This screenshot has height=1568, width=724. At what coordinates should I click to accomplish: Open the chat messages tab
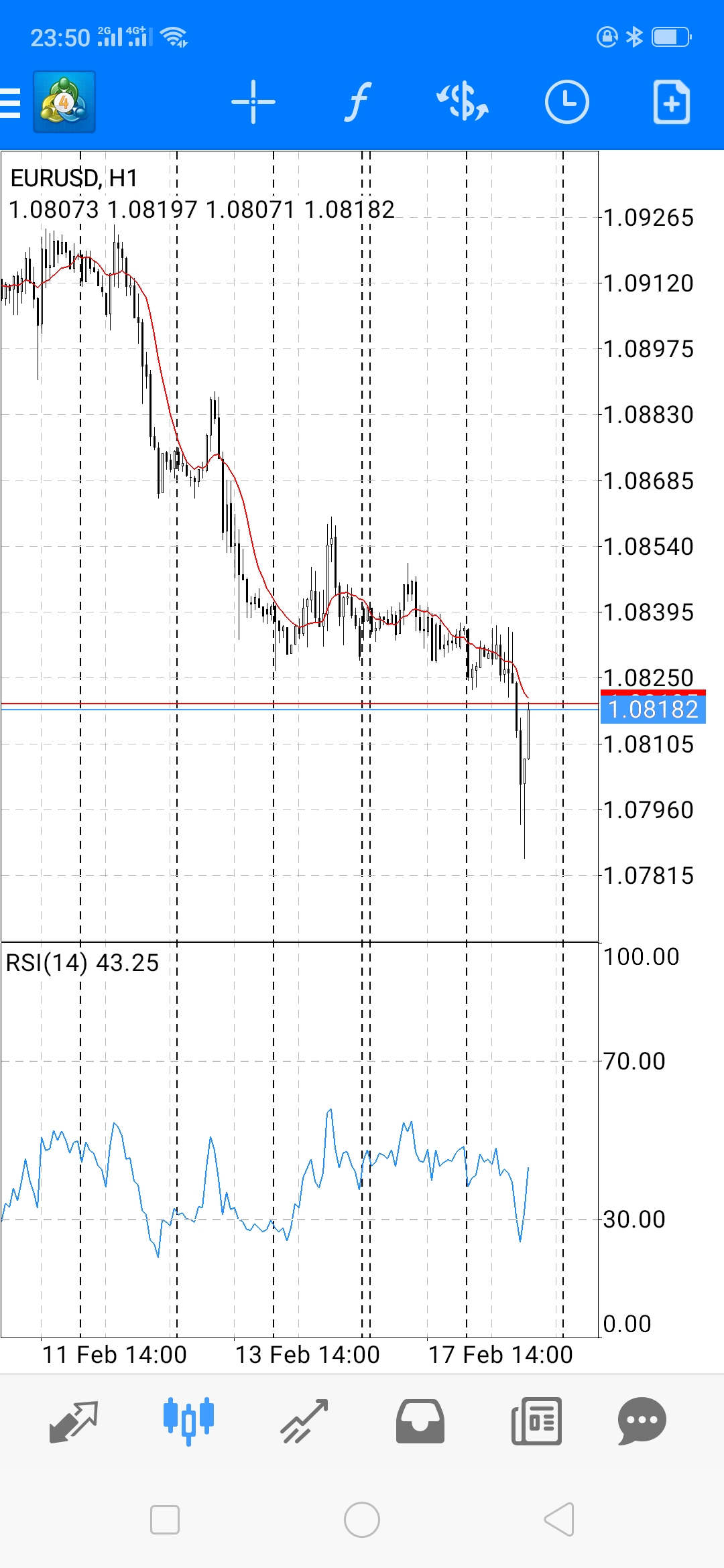tap(642, 1421)
